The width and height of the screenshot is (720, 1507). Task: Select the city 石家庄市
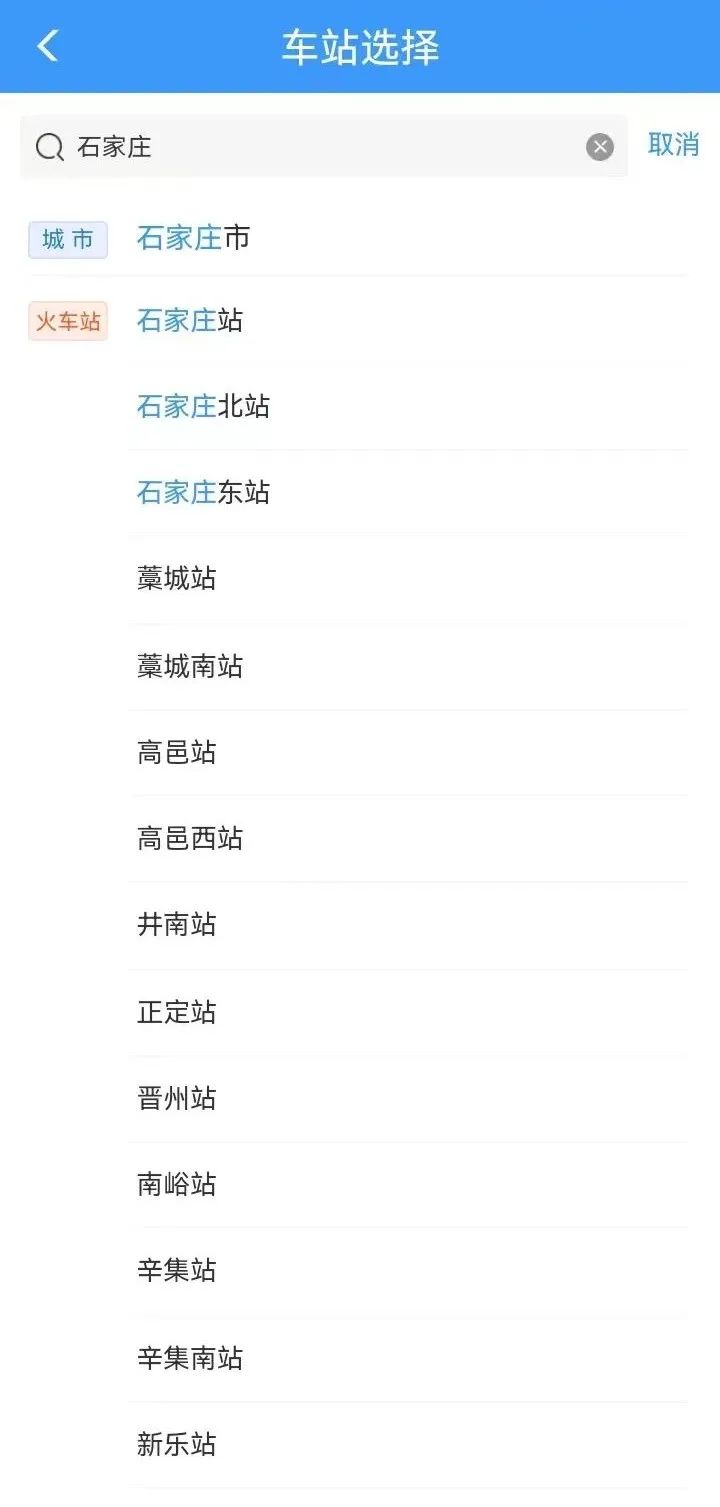(194, 238)
